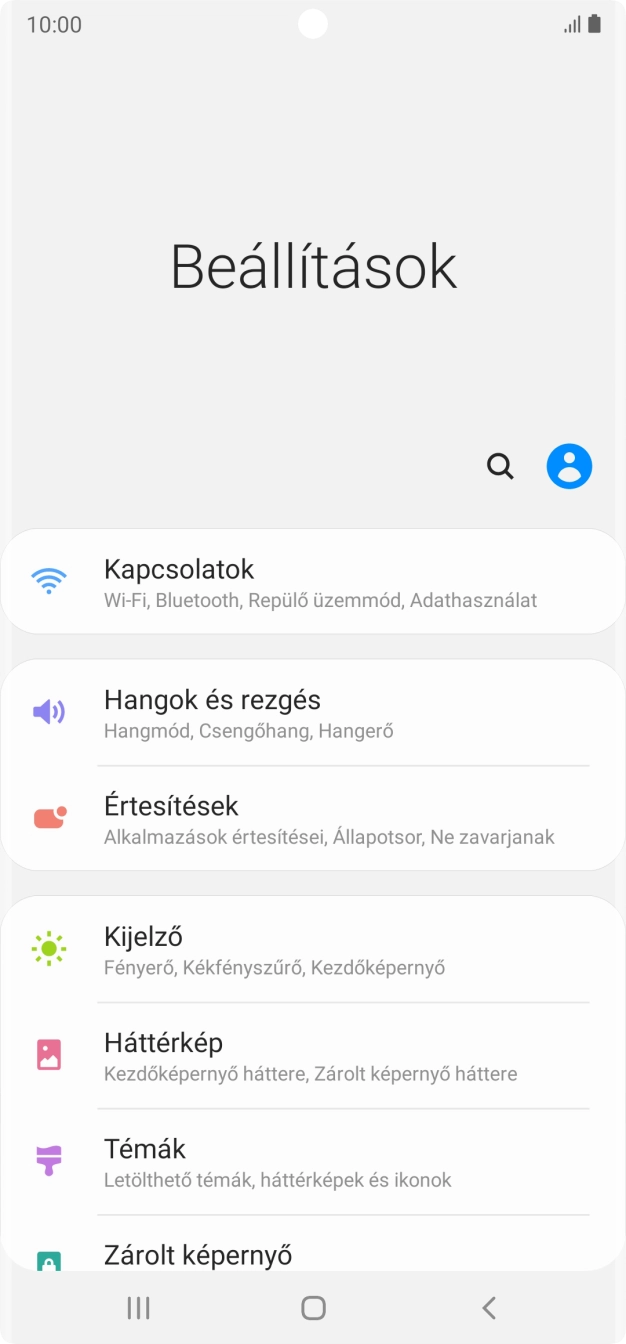This screenshot has width=626, height=1344.
Task: Open the settings search magnifier
Action: coord(500,466)
